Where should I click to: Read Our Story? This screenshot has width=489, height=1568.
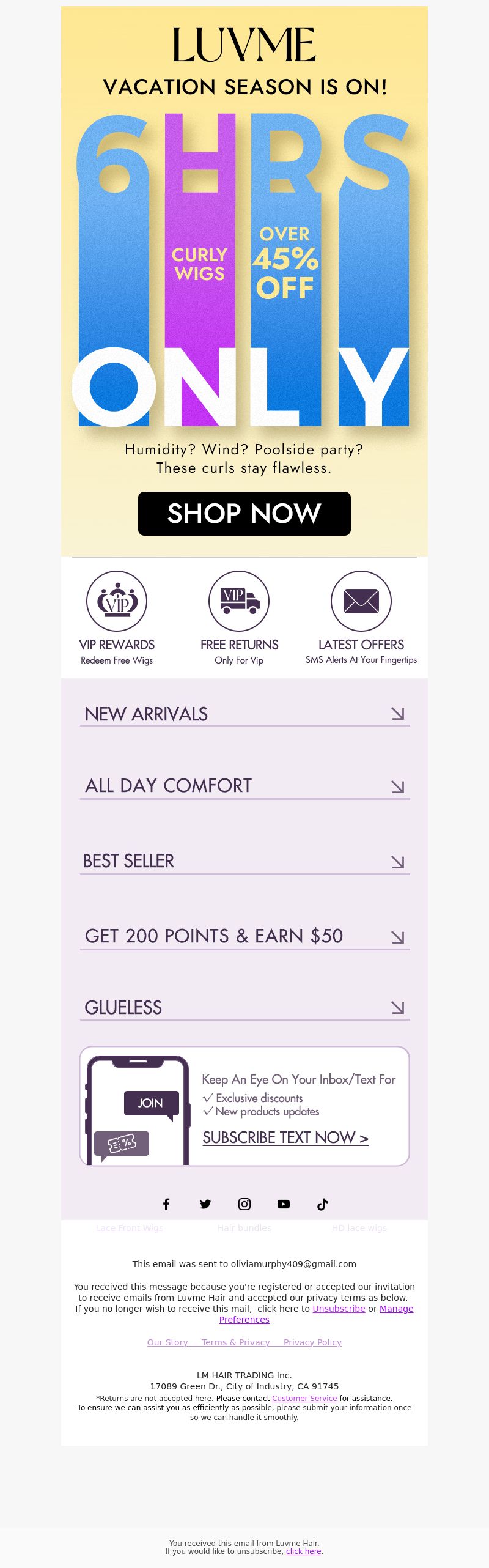click(x=167, y=1342)
